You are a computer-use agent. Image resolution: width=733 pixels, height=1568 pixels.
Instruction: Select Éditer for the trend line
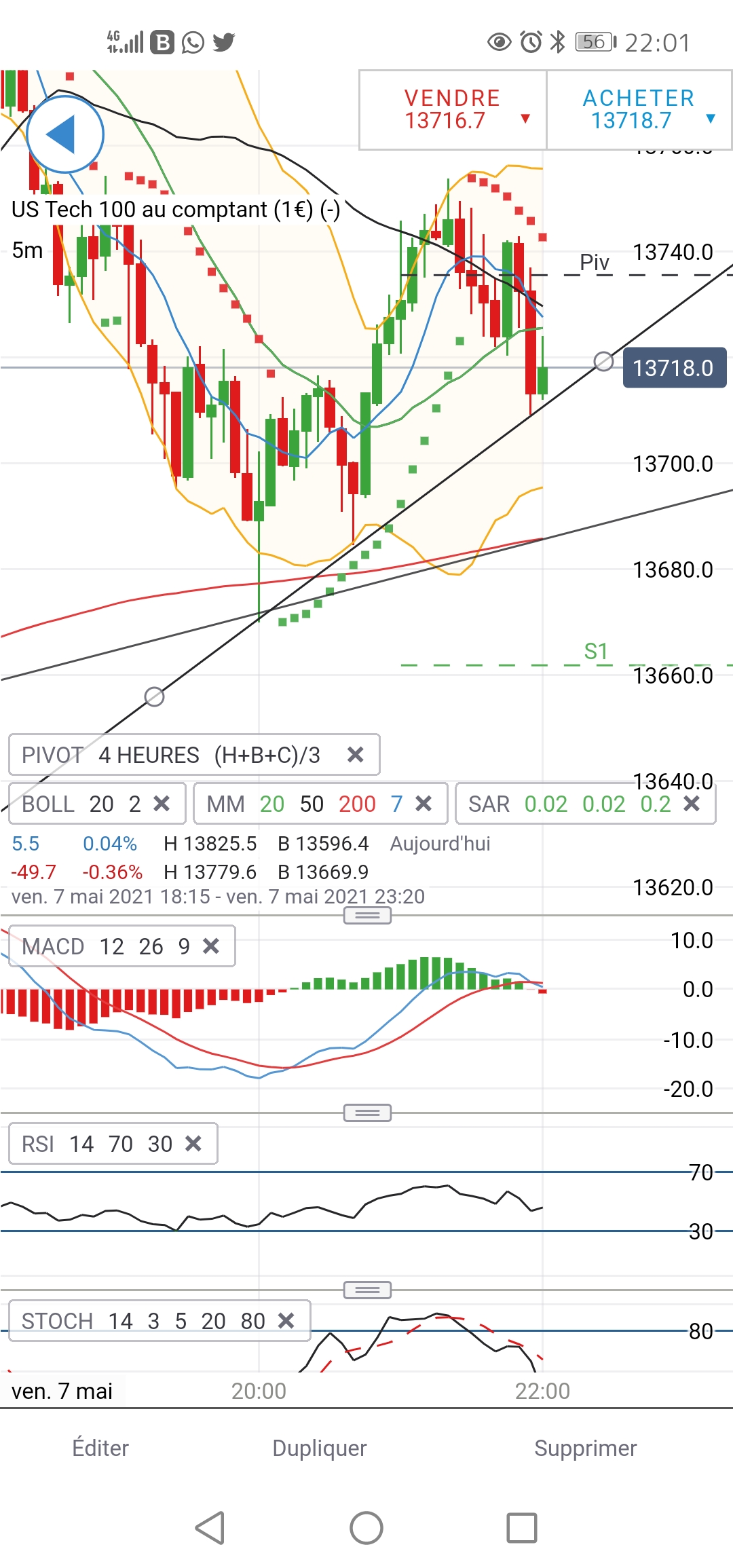(x=100, y=1449)
